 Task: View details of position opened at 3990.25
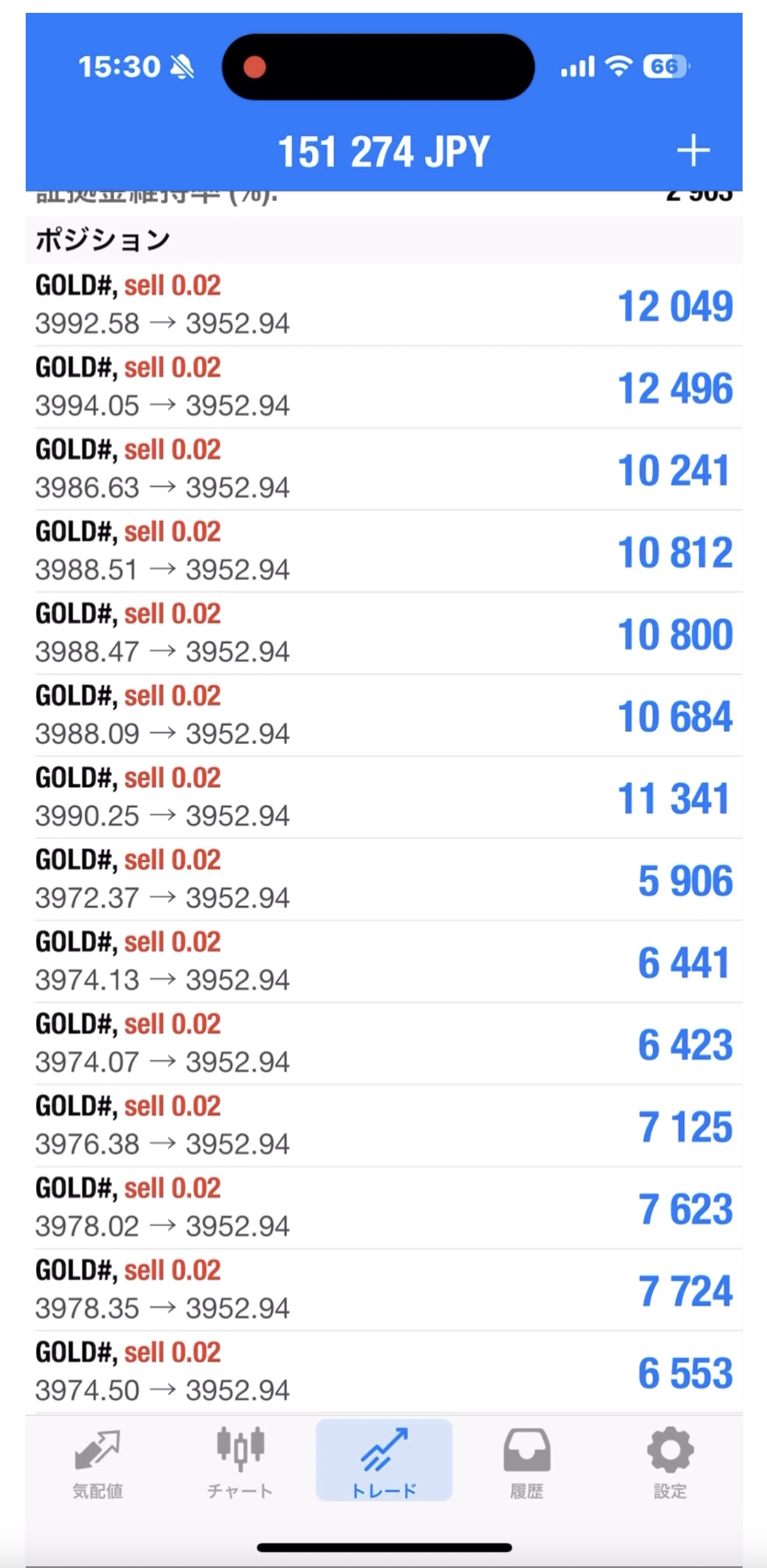(x=383, y=797)
